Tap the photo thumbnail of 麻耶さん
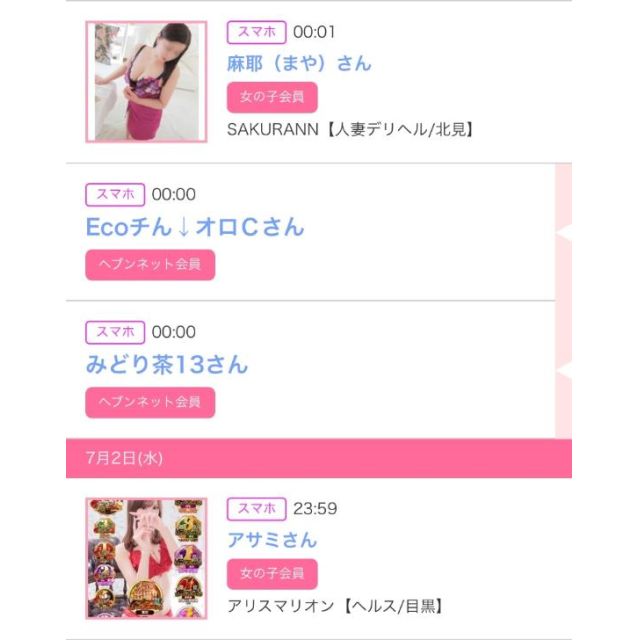Viewport: 640px width, 640px height. [x=146, y=82]
